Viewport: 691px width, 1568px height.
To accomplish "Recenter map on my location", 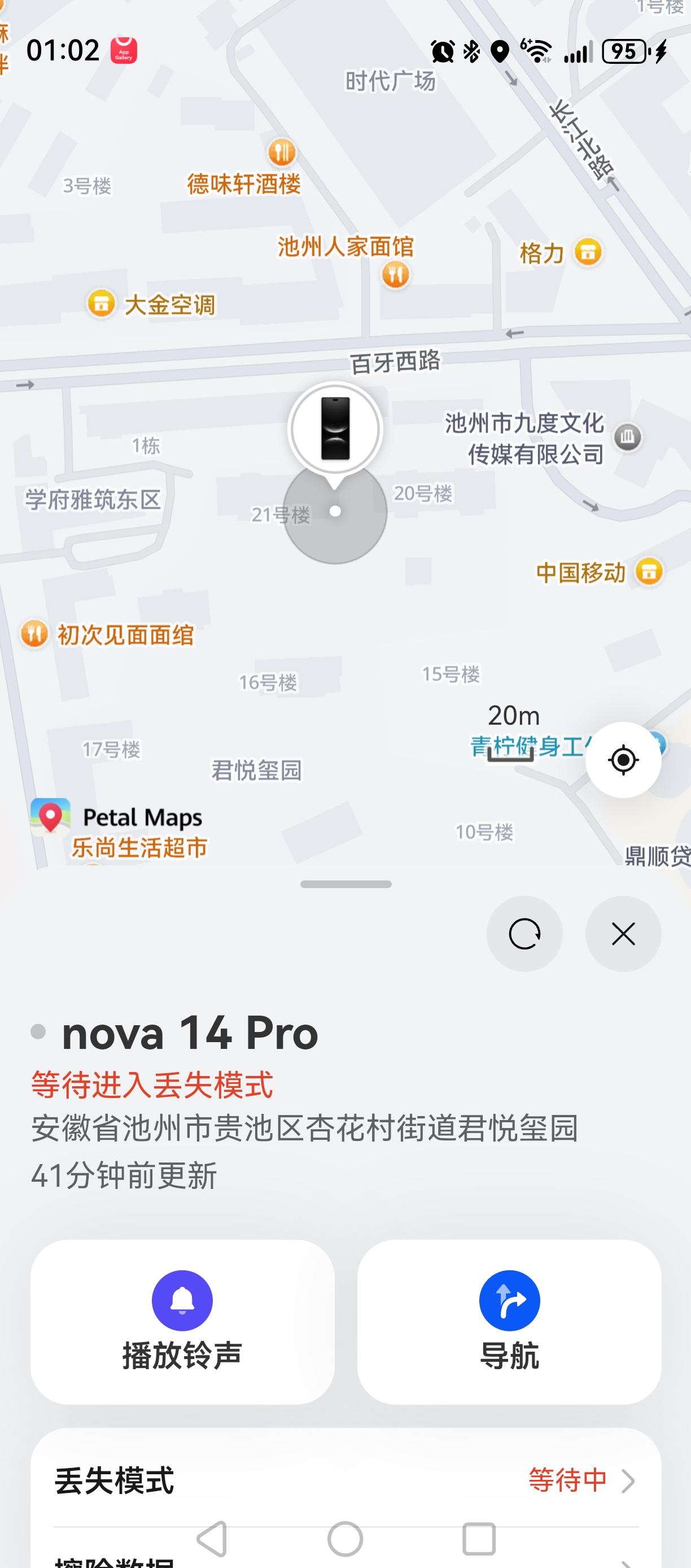I will point(623,760).
